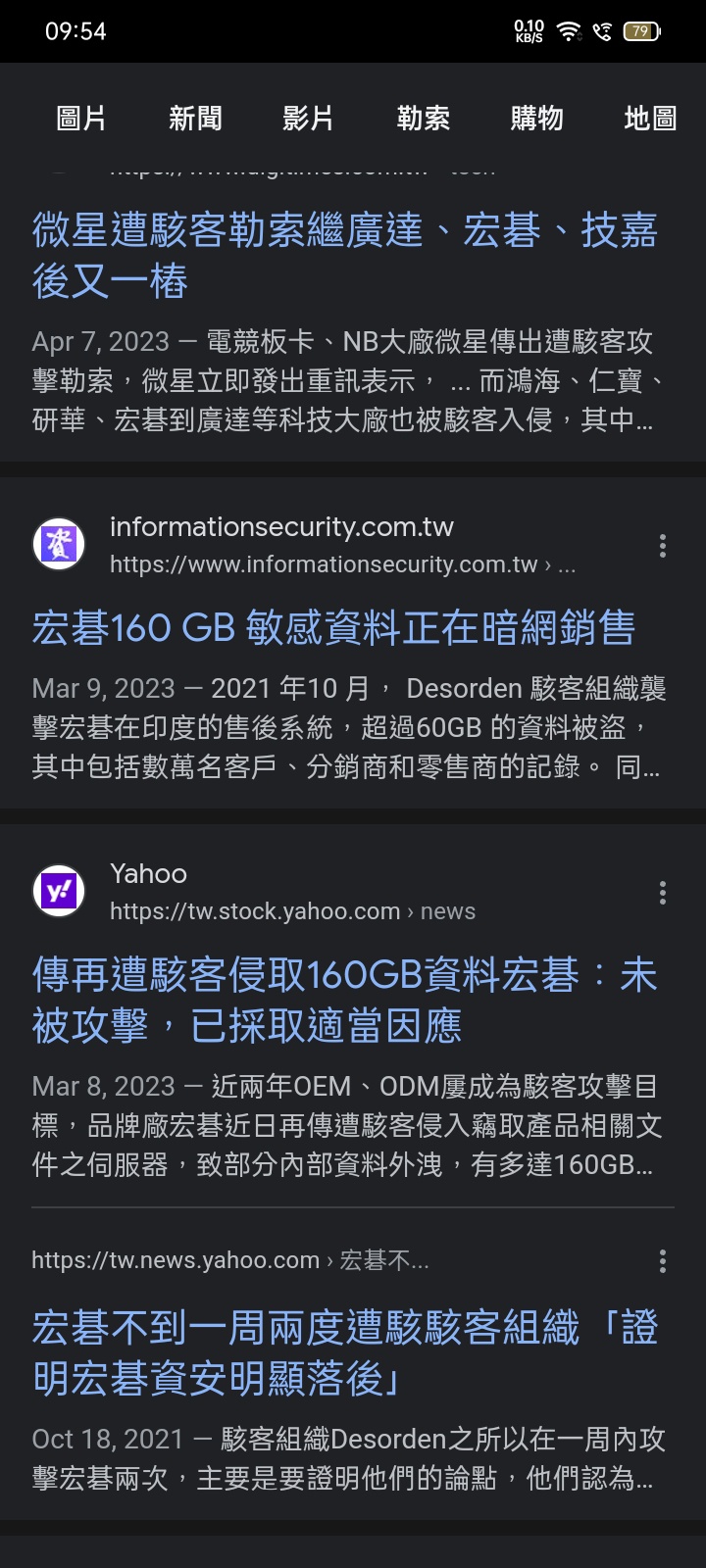Image resolution: width=706 pixels, height=1568 pixels.
Task: Switch to the 影片 tab
Action: click(x=309, y=119)
